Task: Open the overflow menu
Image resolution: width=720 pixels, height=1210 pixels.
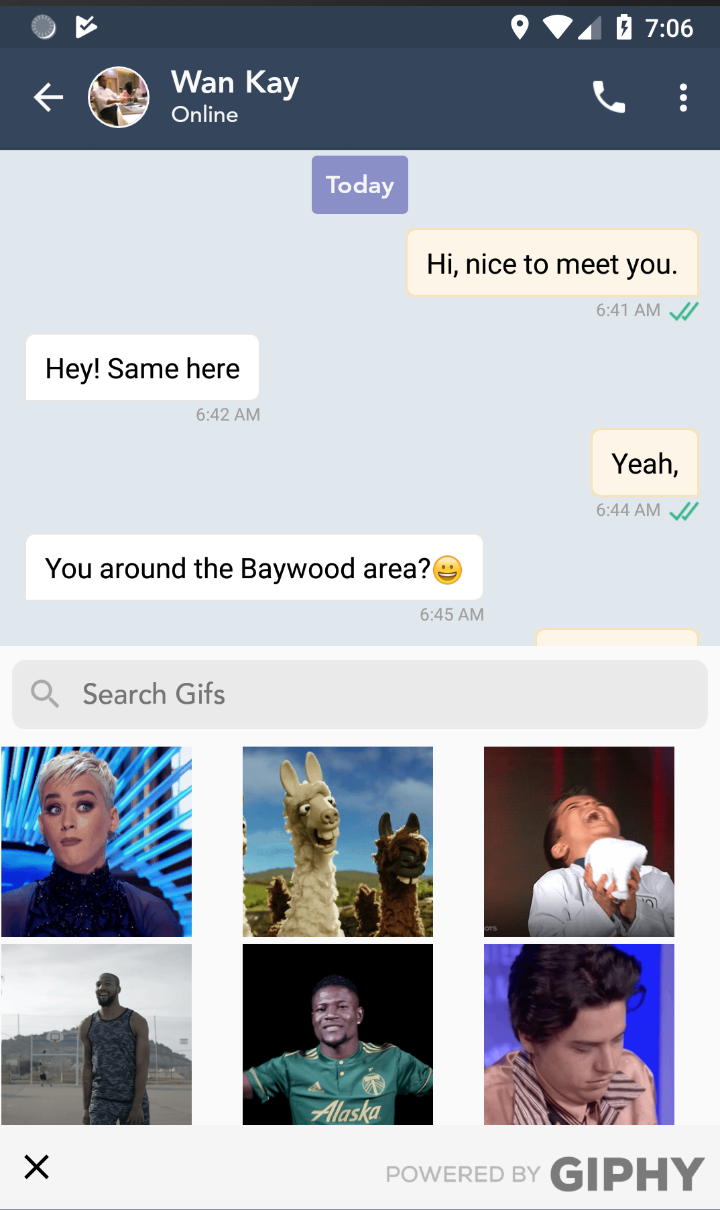Action: click(683, 97)
